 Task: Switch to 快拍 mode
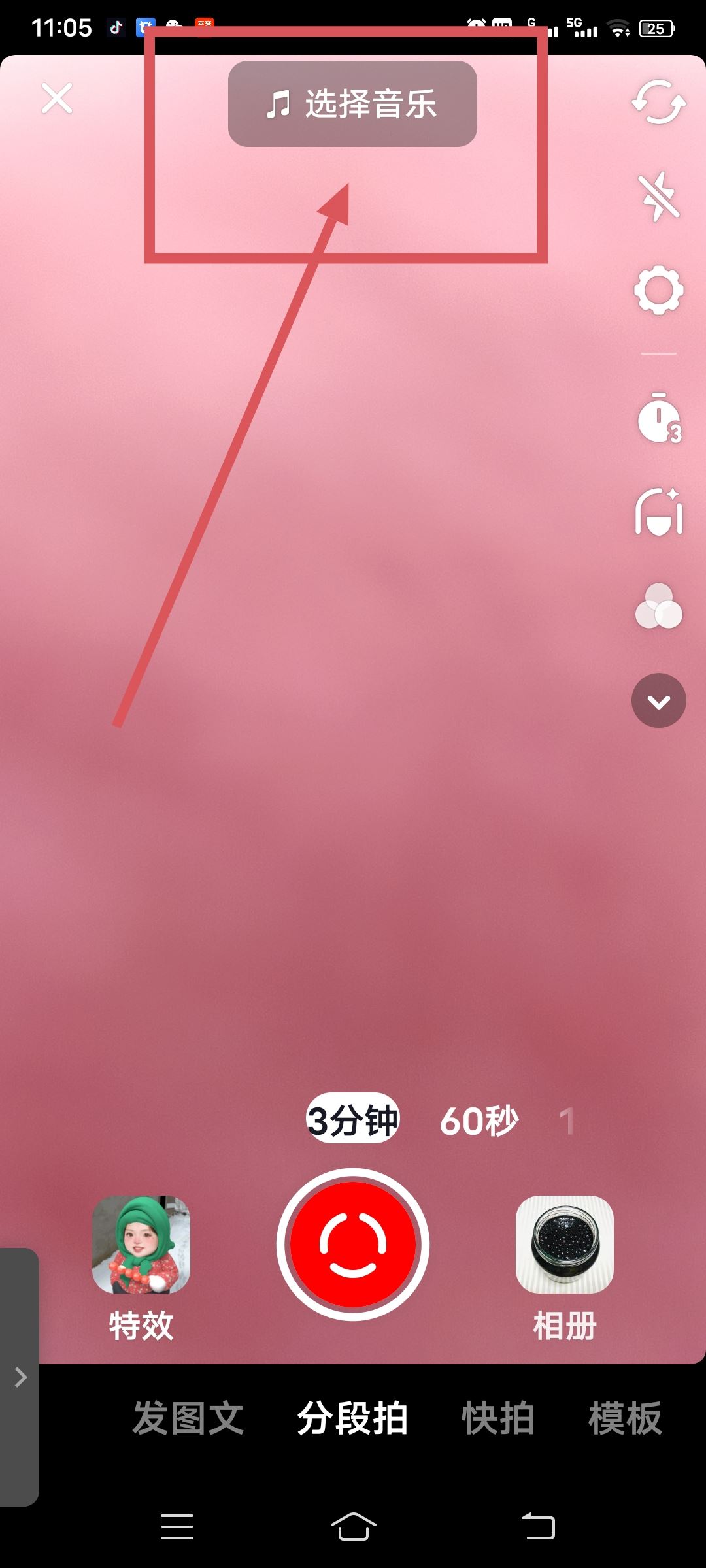(x=498, y=1419)
